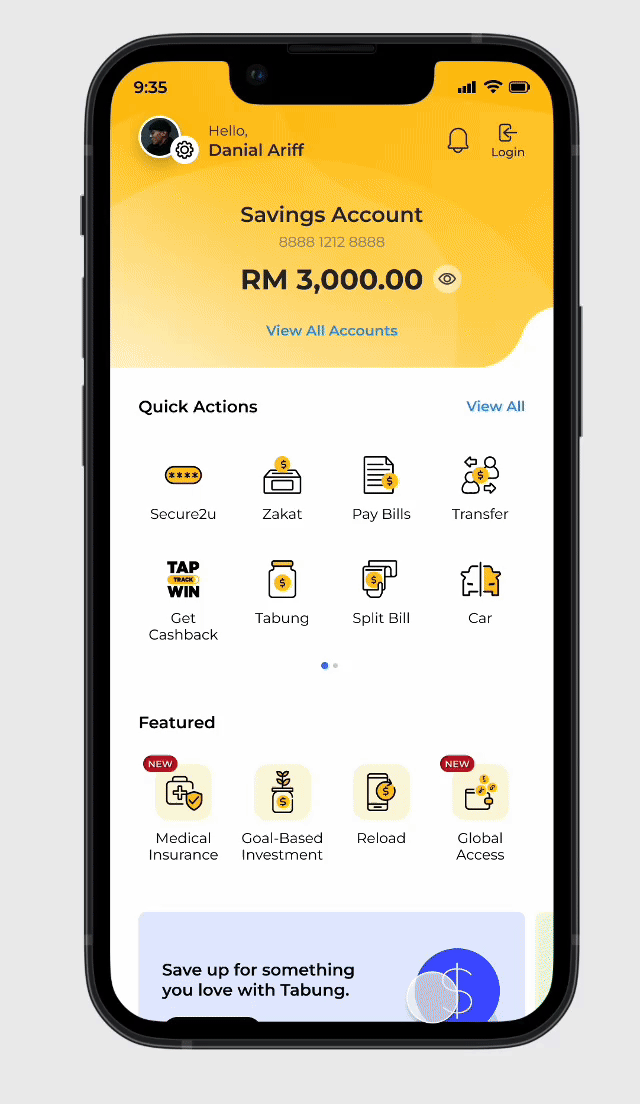This screenshot has width=640, height=1104.
Task: Choose Split Bill
Action: (x=381, y=592)
